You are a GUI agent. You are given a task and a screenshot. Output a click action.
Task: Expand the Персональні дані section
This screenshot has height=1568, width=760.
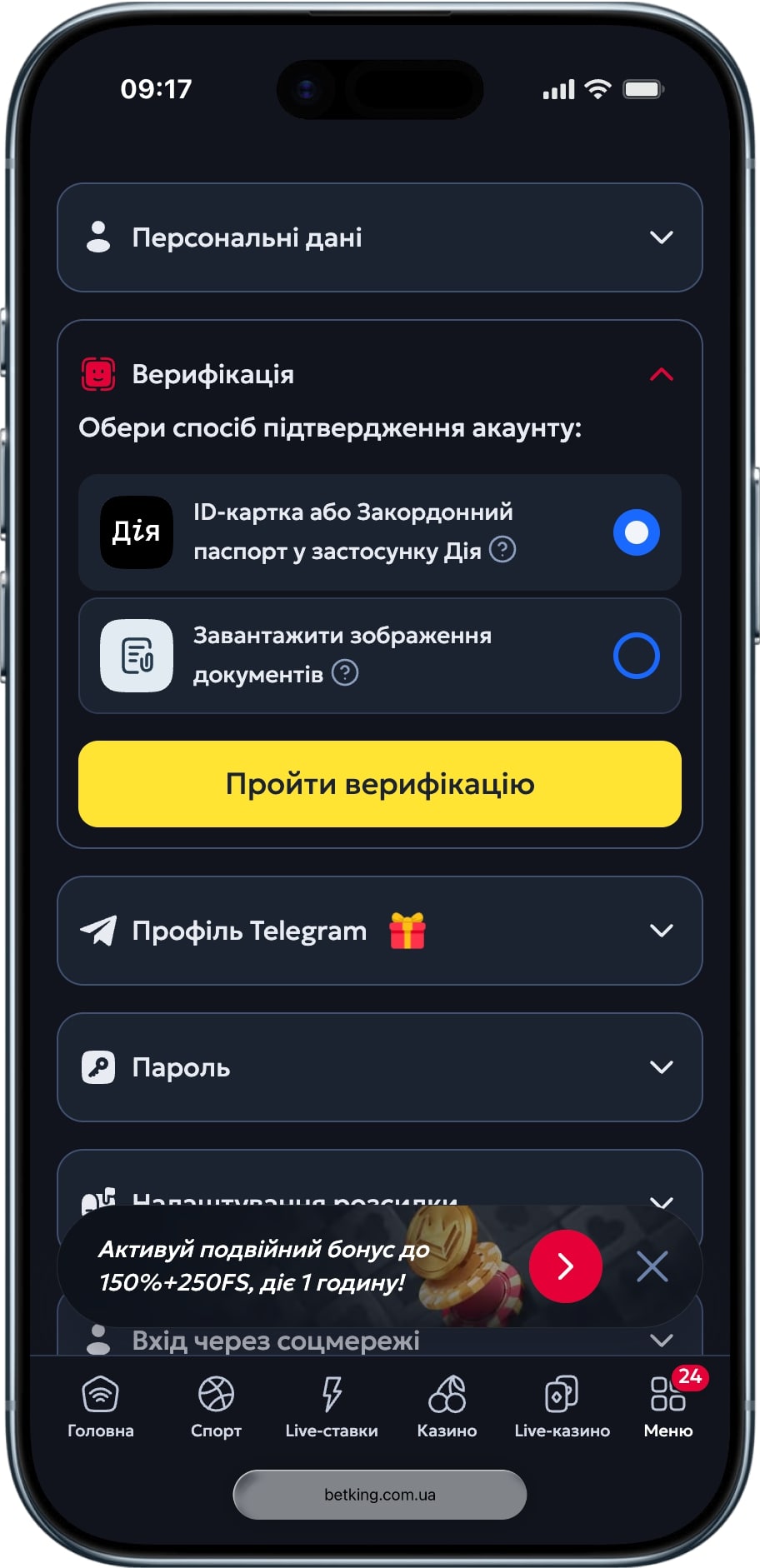click(379, 237)
